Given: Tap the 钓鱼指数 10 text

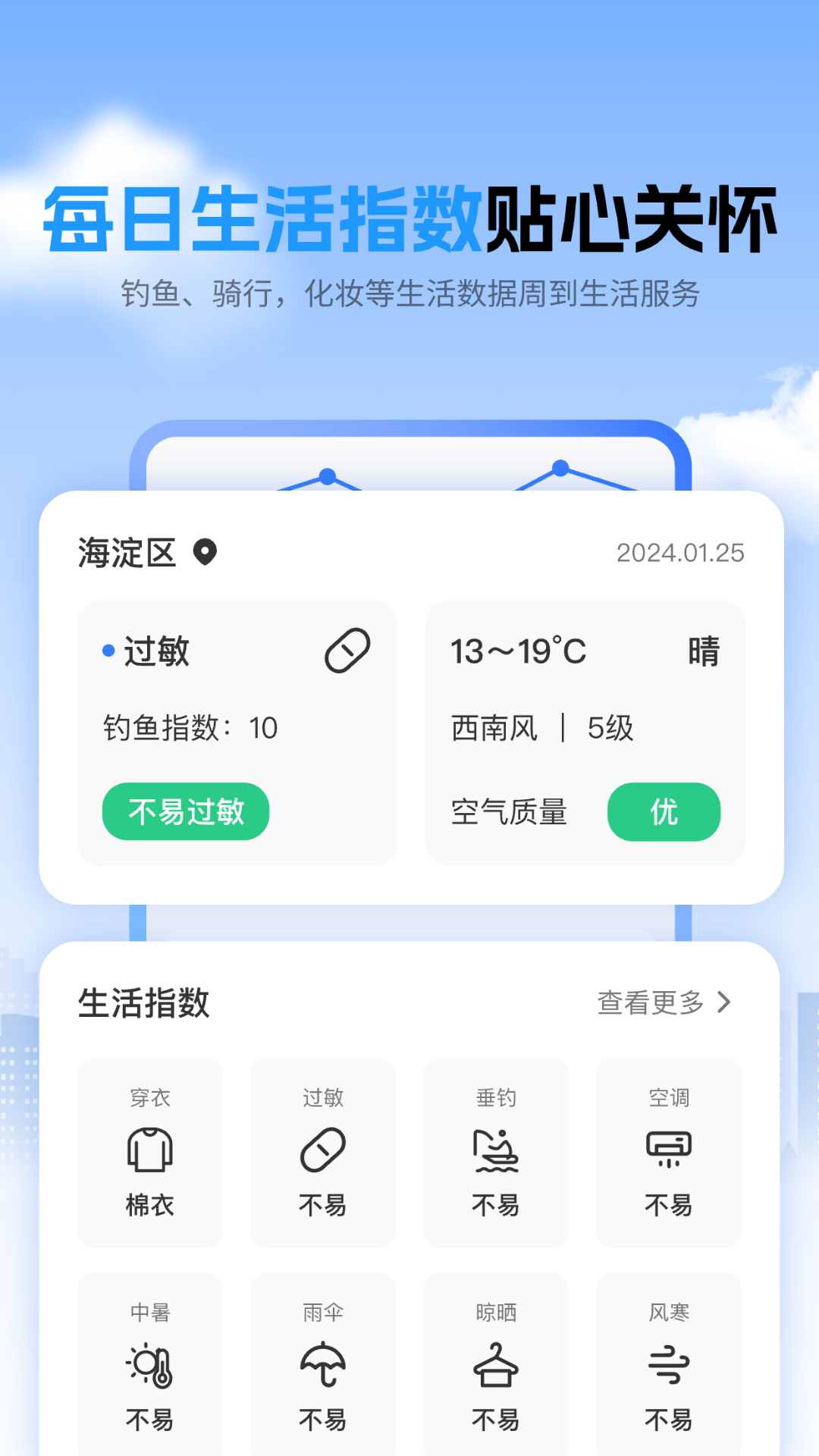Looking at the screenshot, I should (x=190, y=726).
